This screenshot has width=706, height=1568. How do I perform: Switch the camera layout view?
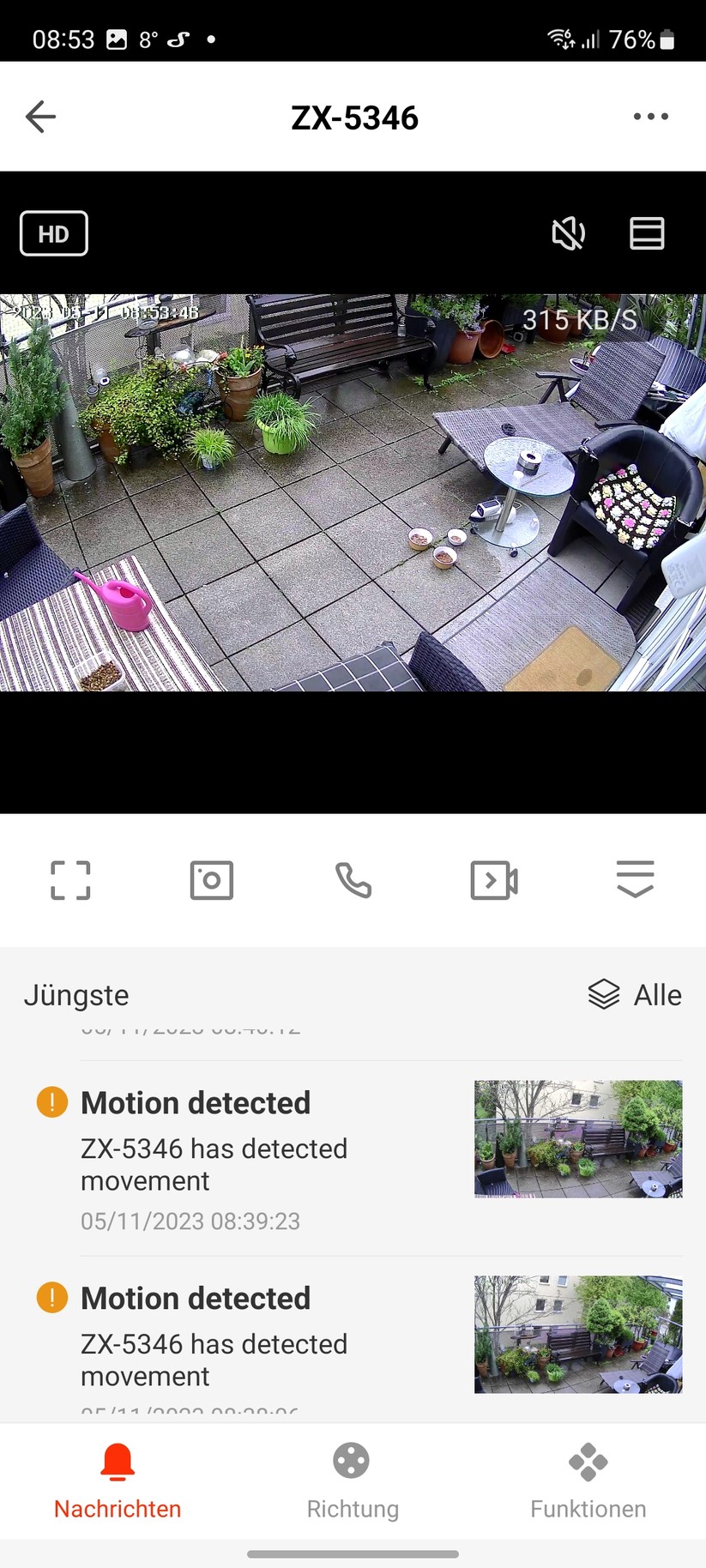647,233
